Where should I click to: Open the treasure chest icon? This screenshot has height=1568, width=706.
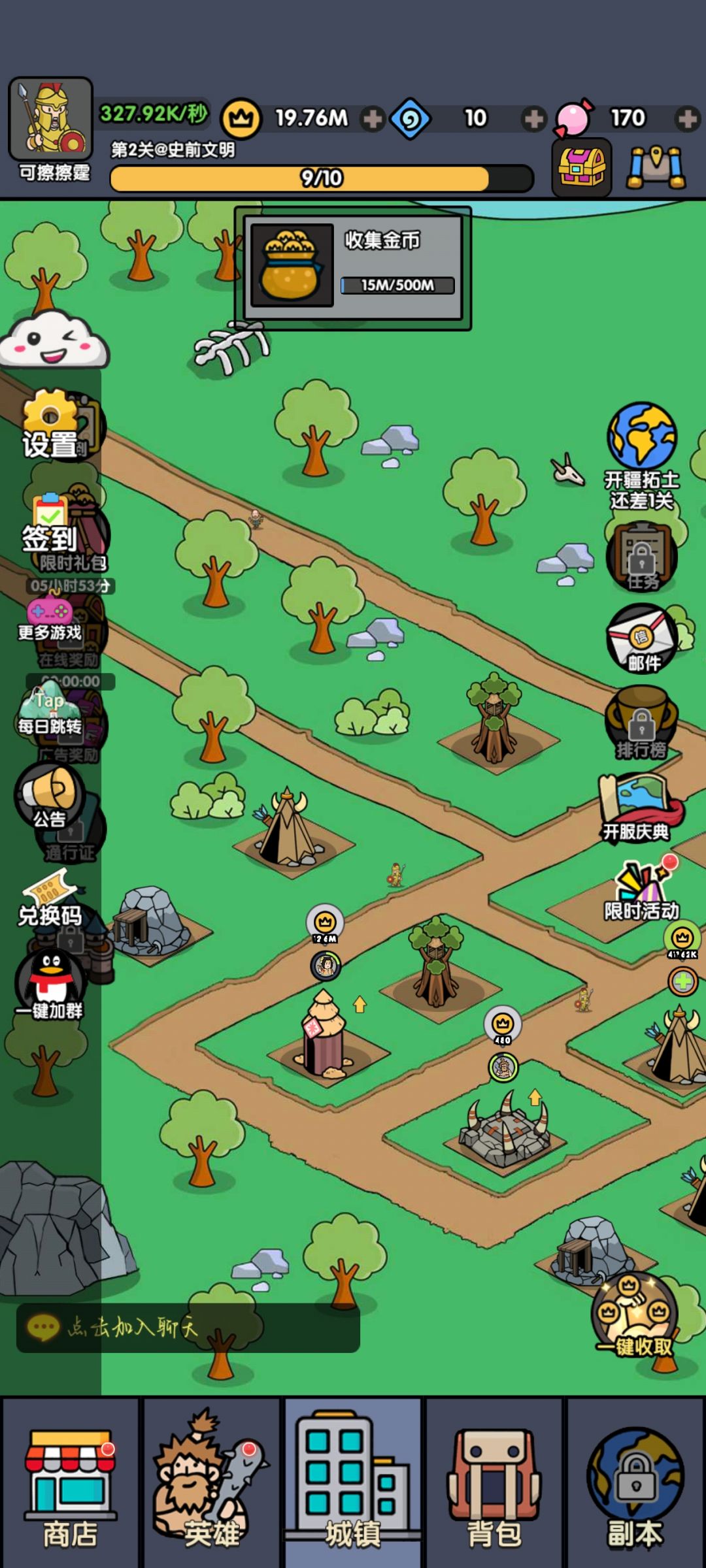[x=582, y=167]
